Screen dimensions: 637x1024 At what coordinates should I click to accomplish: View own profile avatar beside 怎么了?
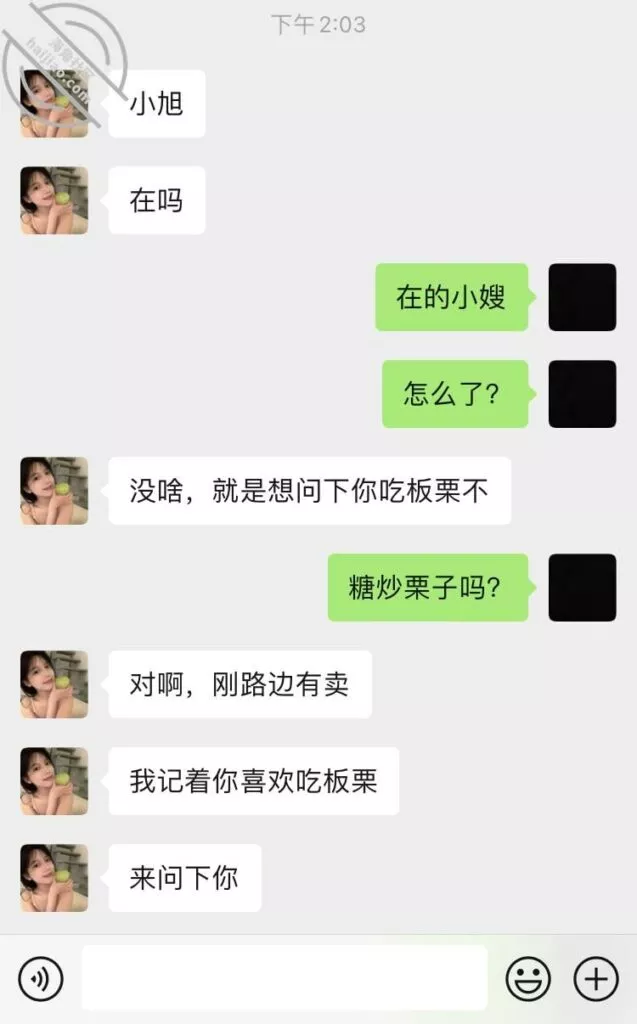(x=582, y=394)
